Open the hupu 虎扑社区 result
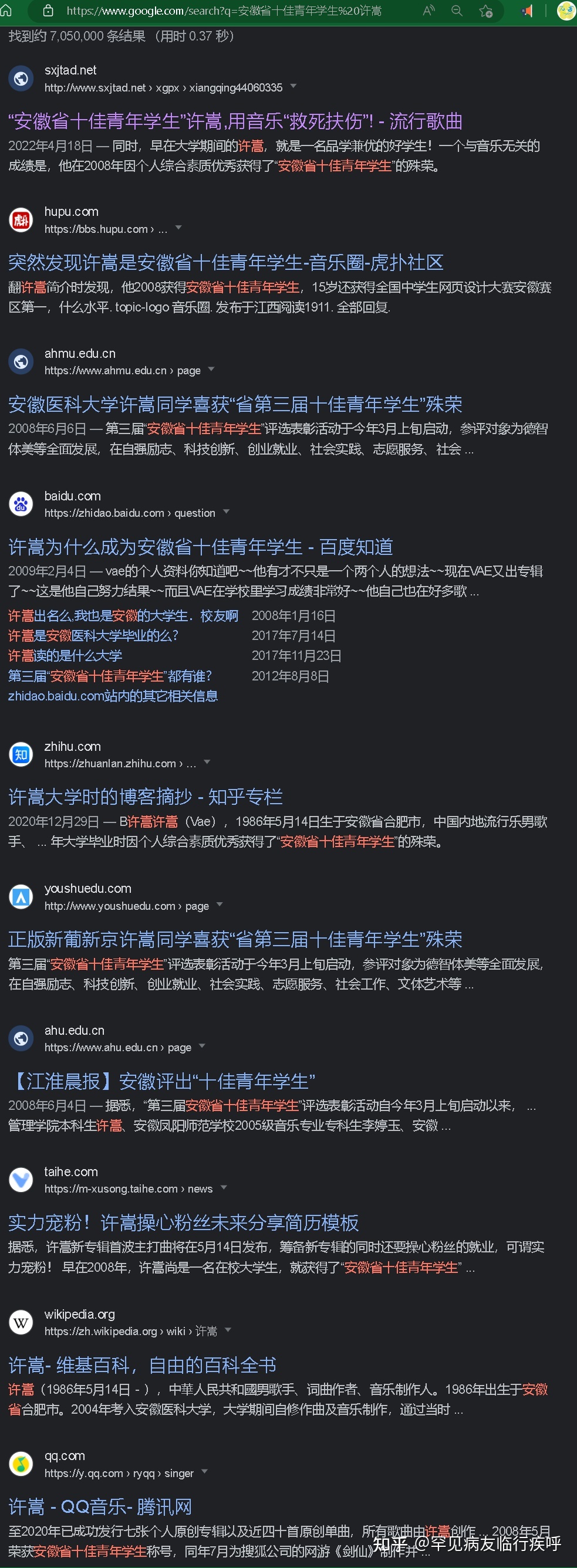Viewport: 577px width, 1568px height. coord(225,262)
